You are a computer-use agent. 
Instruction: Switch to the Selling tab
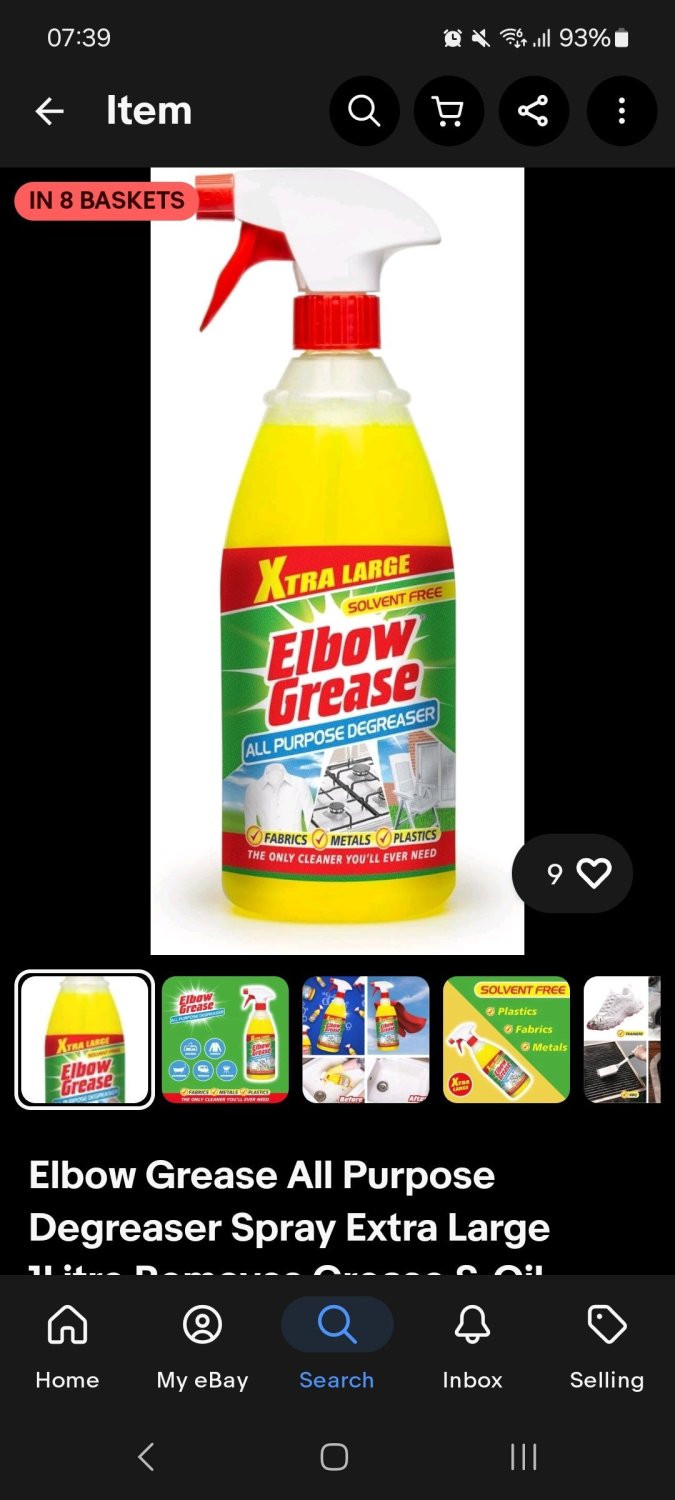click(607, 1349)
